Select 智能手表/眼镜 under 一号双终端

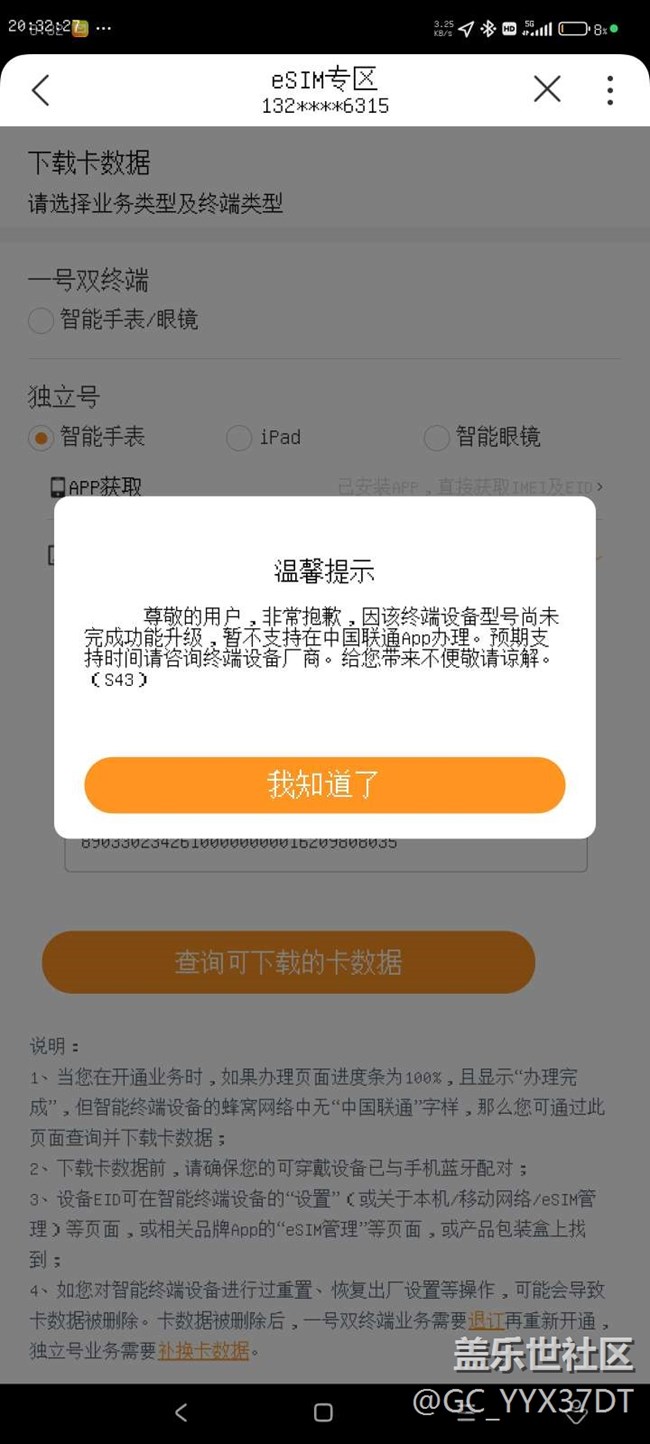pos(113,320)
